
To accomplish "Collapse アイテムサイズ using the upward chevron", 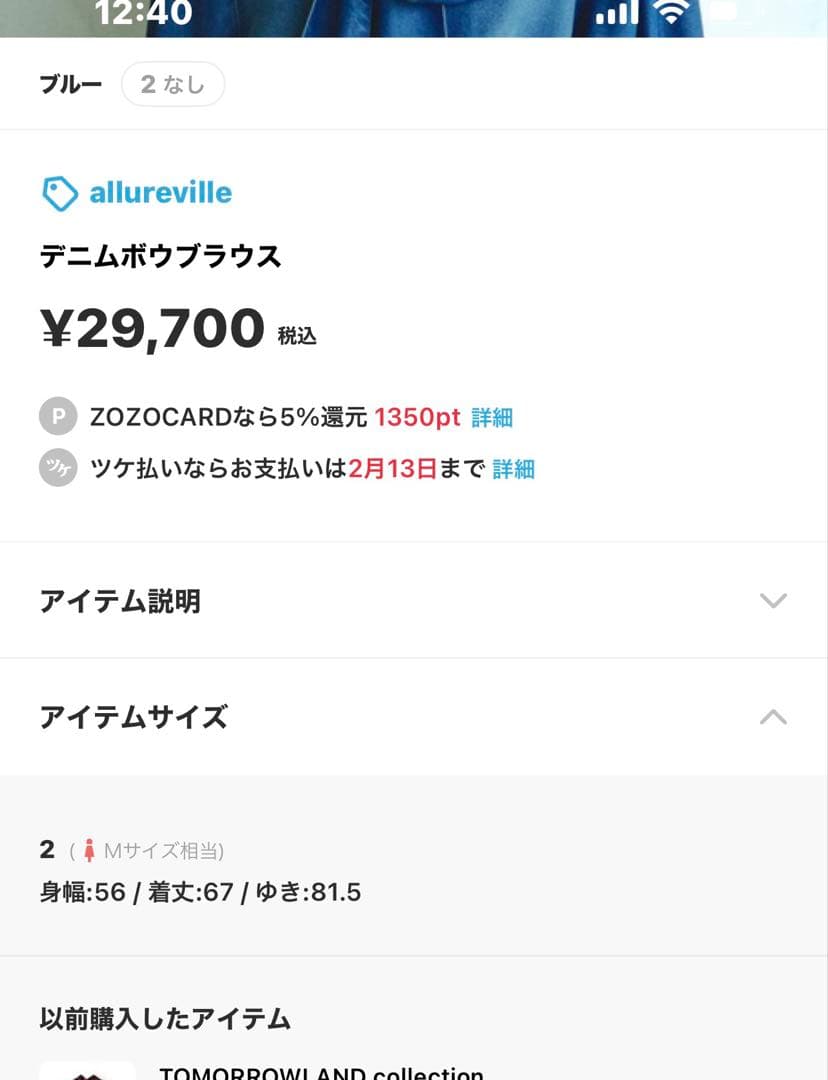I will pyautogui.click(x=772, y=716).
